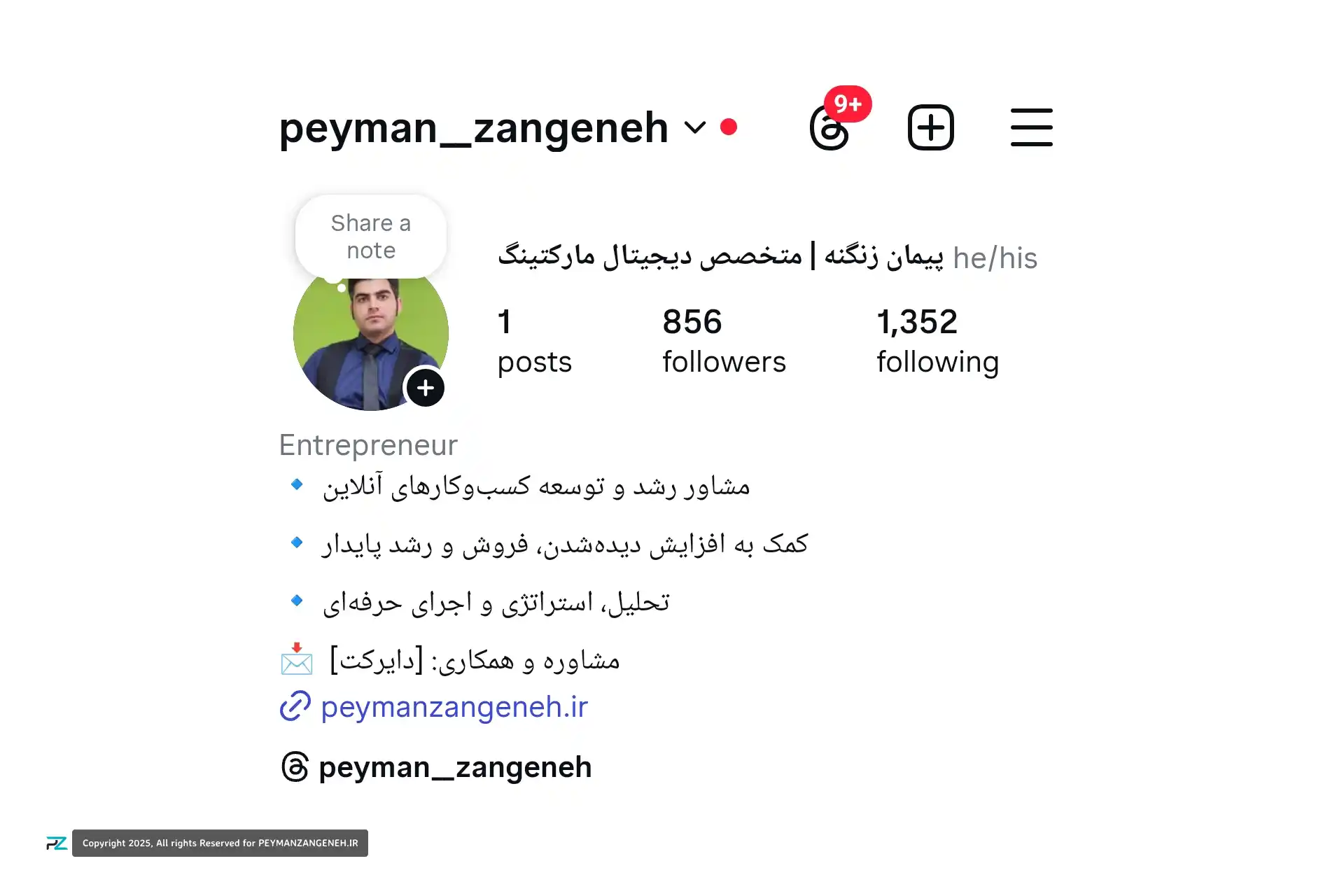
Task: Create a new post with the plus icon
Action: (930, 127)
